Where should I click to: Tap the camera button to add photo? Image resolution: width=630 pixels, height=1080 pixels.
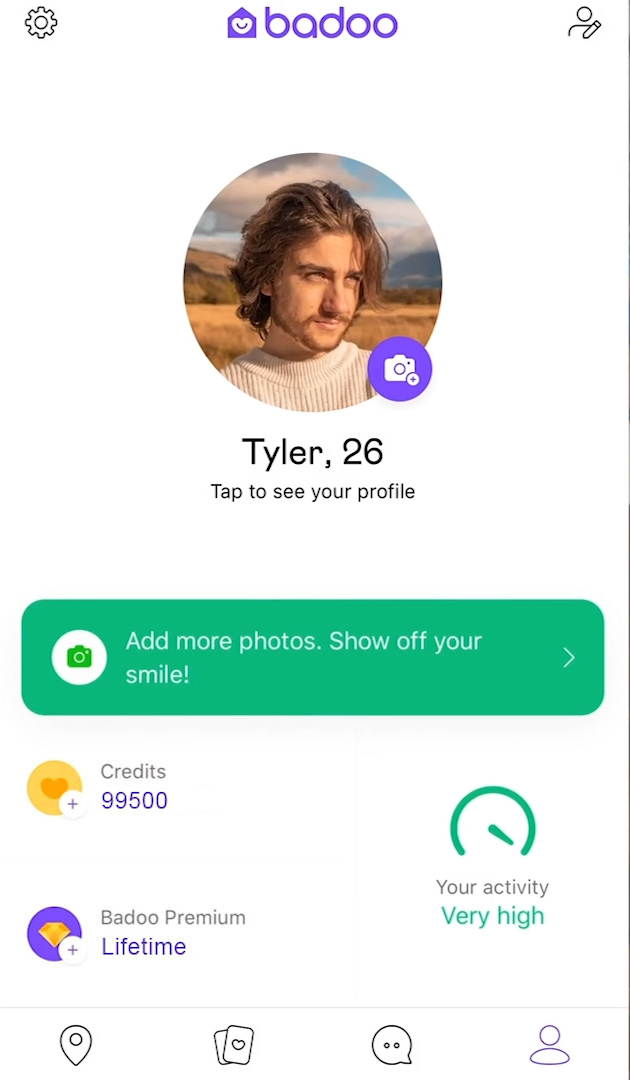pos(400,368)
